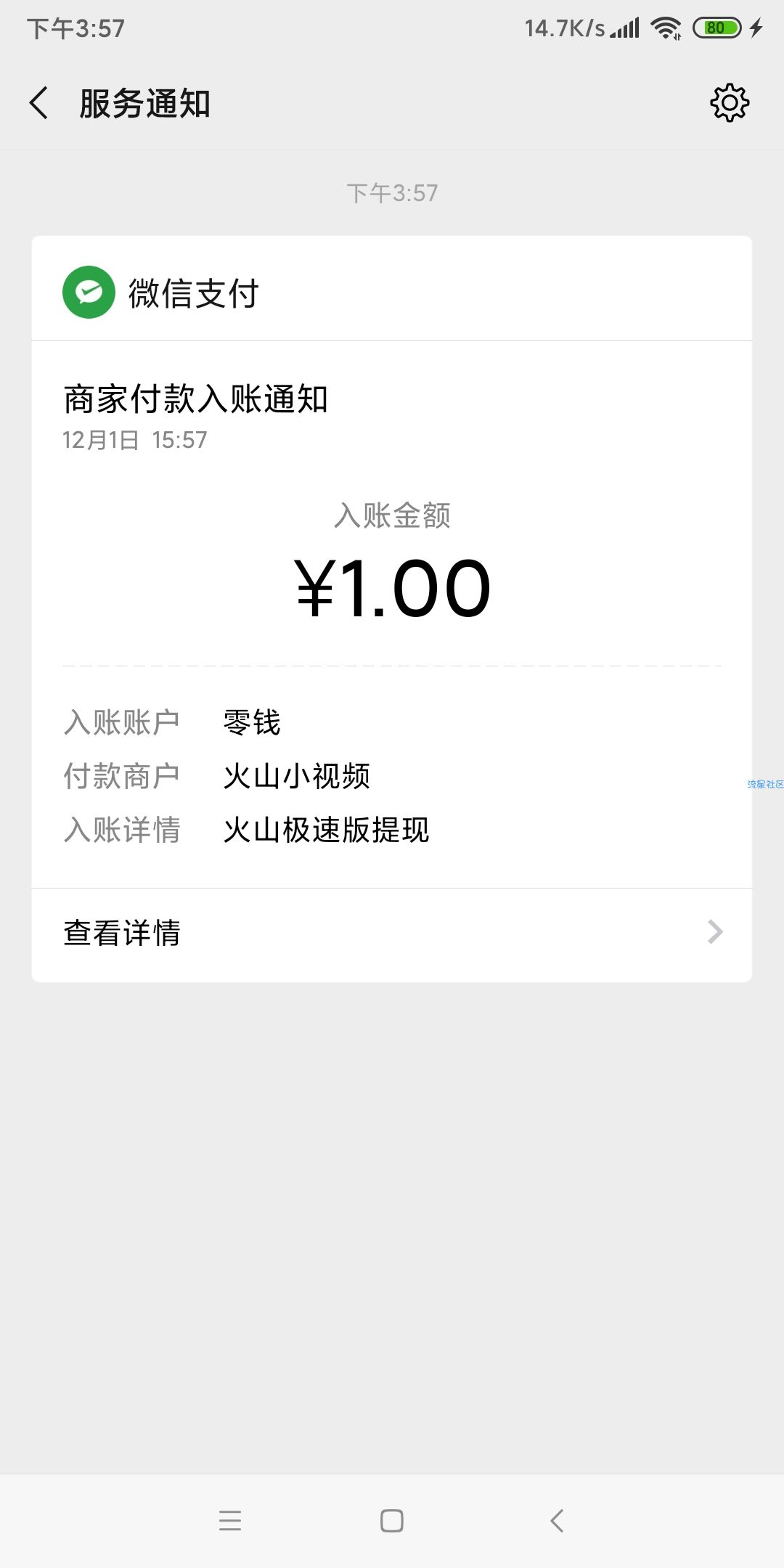Go to the system home screen
The height and width of the screenshot is (1568, 784).
click(392, 1520)
